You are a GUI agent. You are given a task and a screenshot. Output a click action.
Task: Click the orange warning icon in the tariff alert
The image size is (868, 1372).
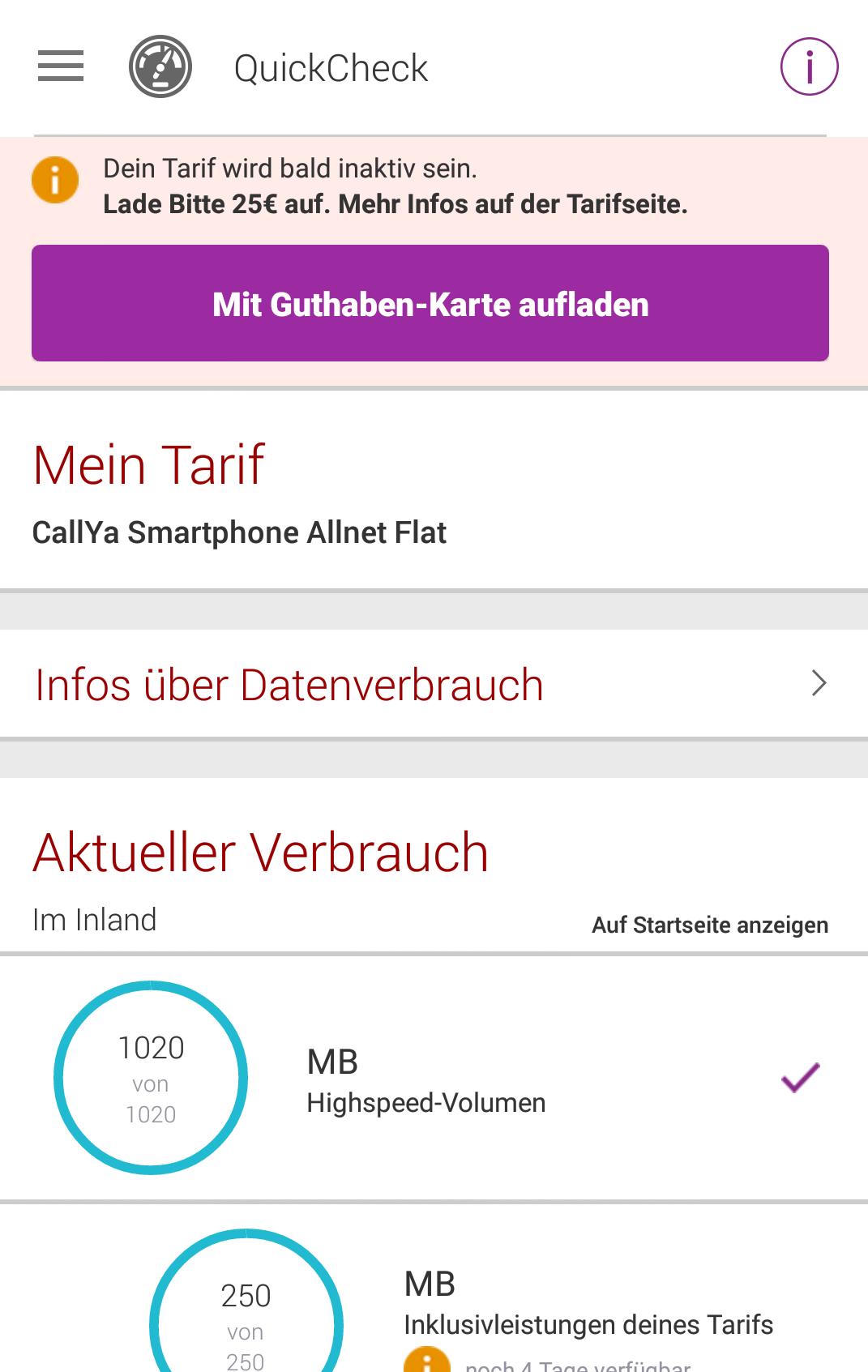(54, 181)
